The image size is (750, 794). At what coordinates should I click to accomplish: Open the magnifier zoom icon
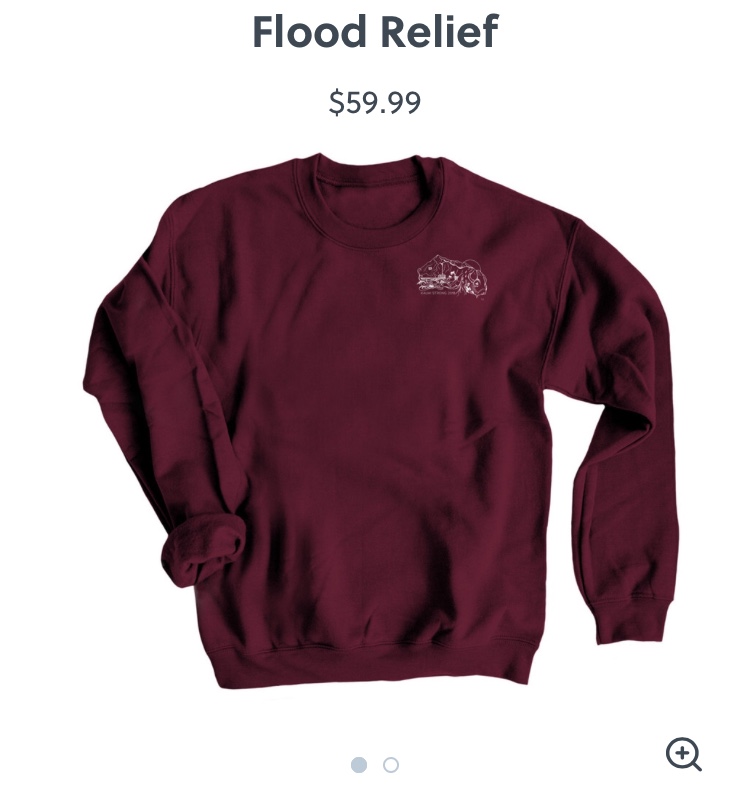(683, 754)
